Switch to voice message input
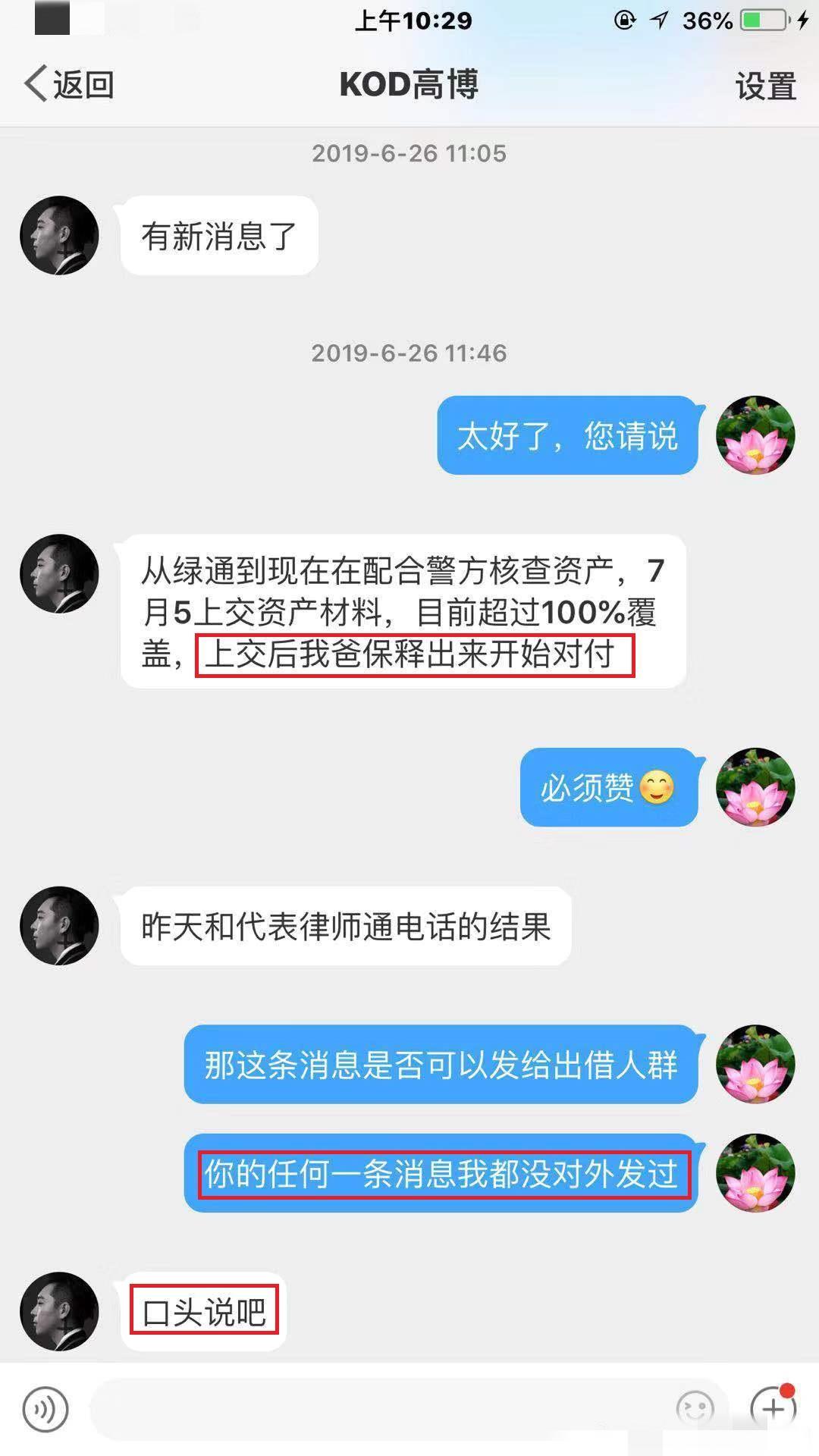 pos(45,1410)
